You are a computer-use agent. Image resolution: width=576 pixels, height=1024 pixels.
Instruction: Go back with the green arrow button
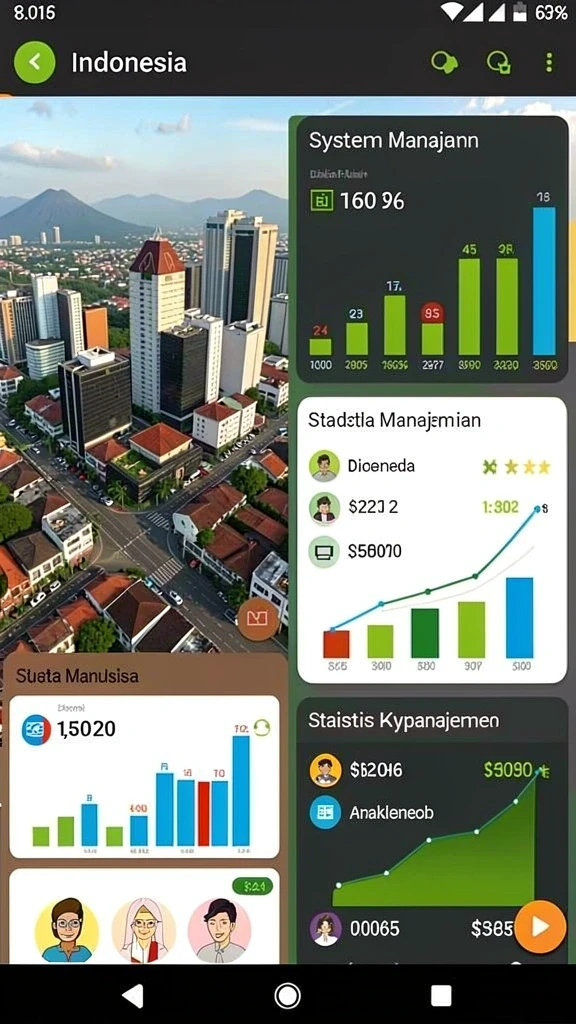point(35,62)
